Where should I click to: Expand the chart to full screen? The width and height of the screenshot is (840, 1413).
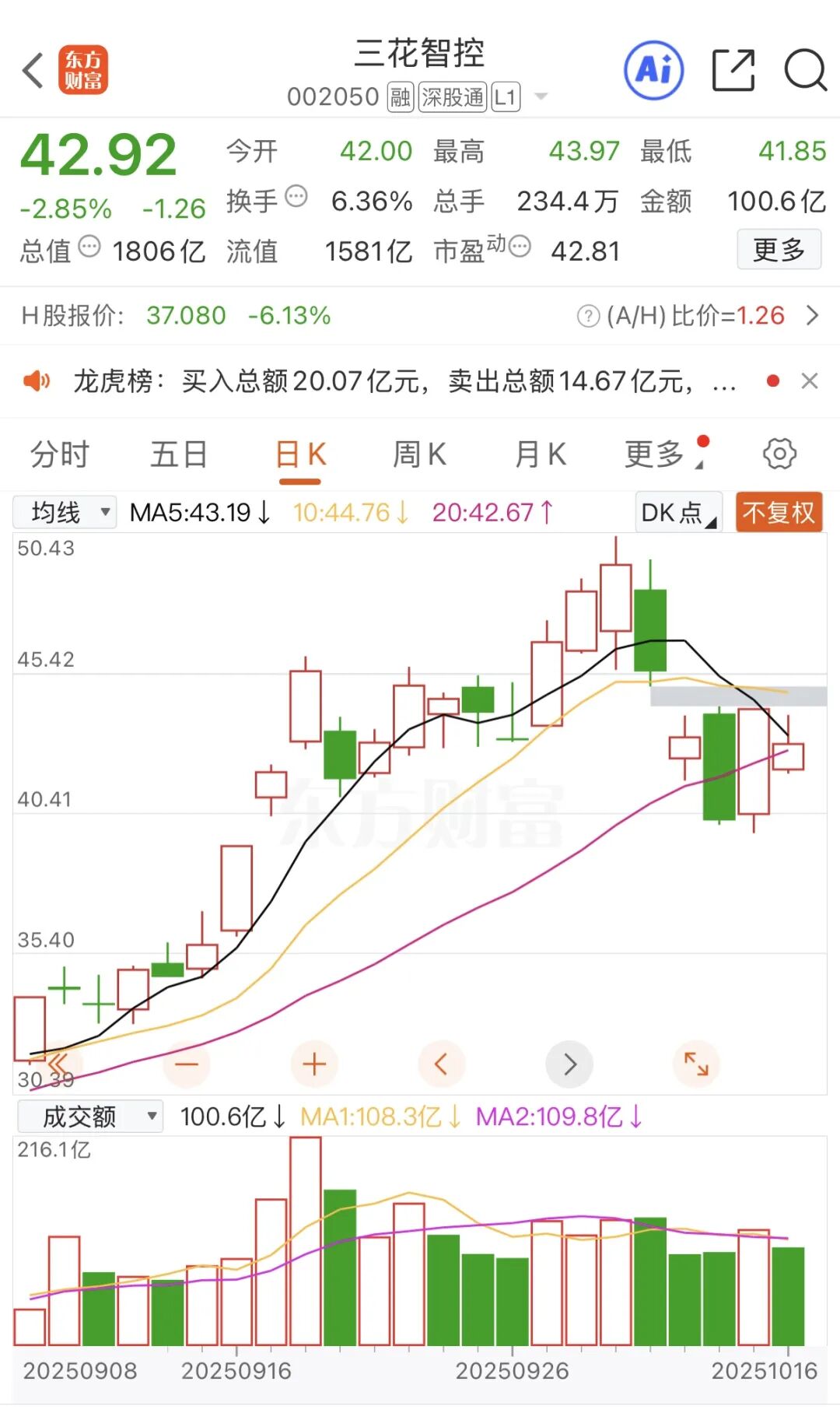click(696, 1064)
